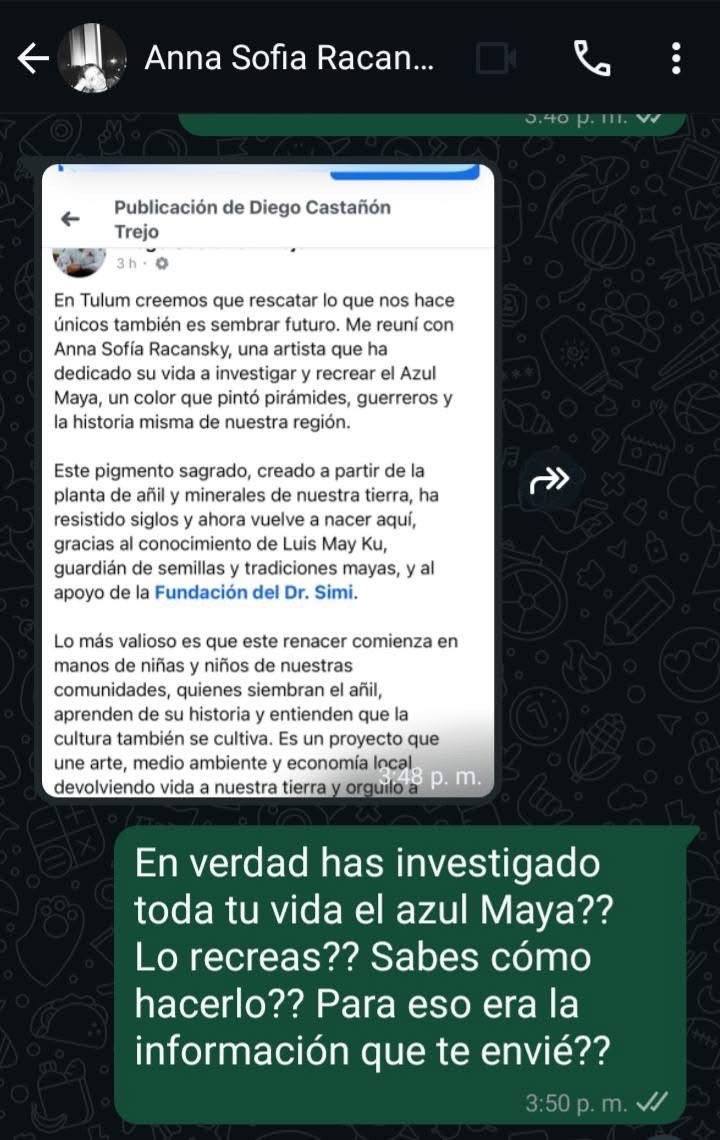Screen dimensions: 720x1140
Task: Open the overflow menu
Action: pos(677,60)
